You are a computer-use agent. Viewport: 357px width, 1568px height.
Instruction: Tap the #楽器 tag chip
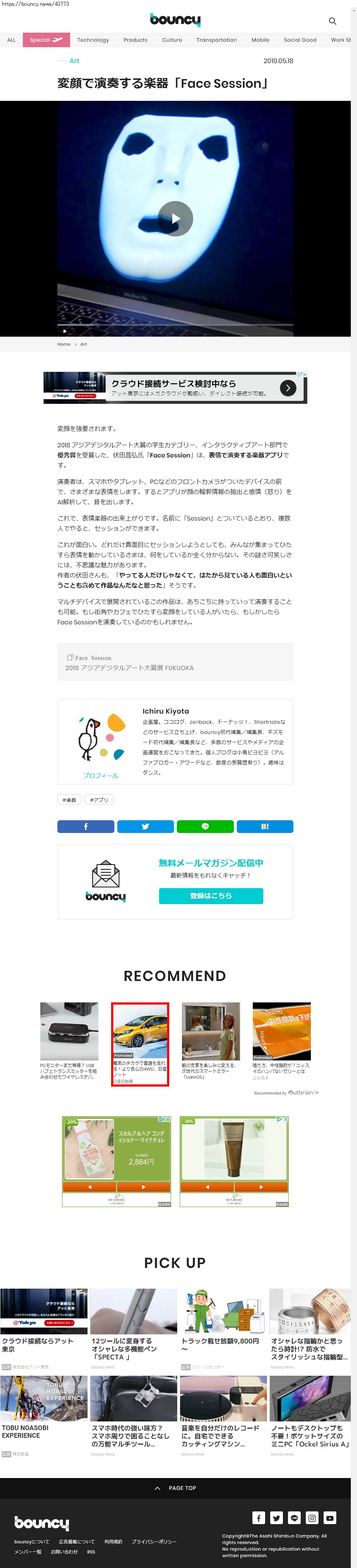point(69,799)
